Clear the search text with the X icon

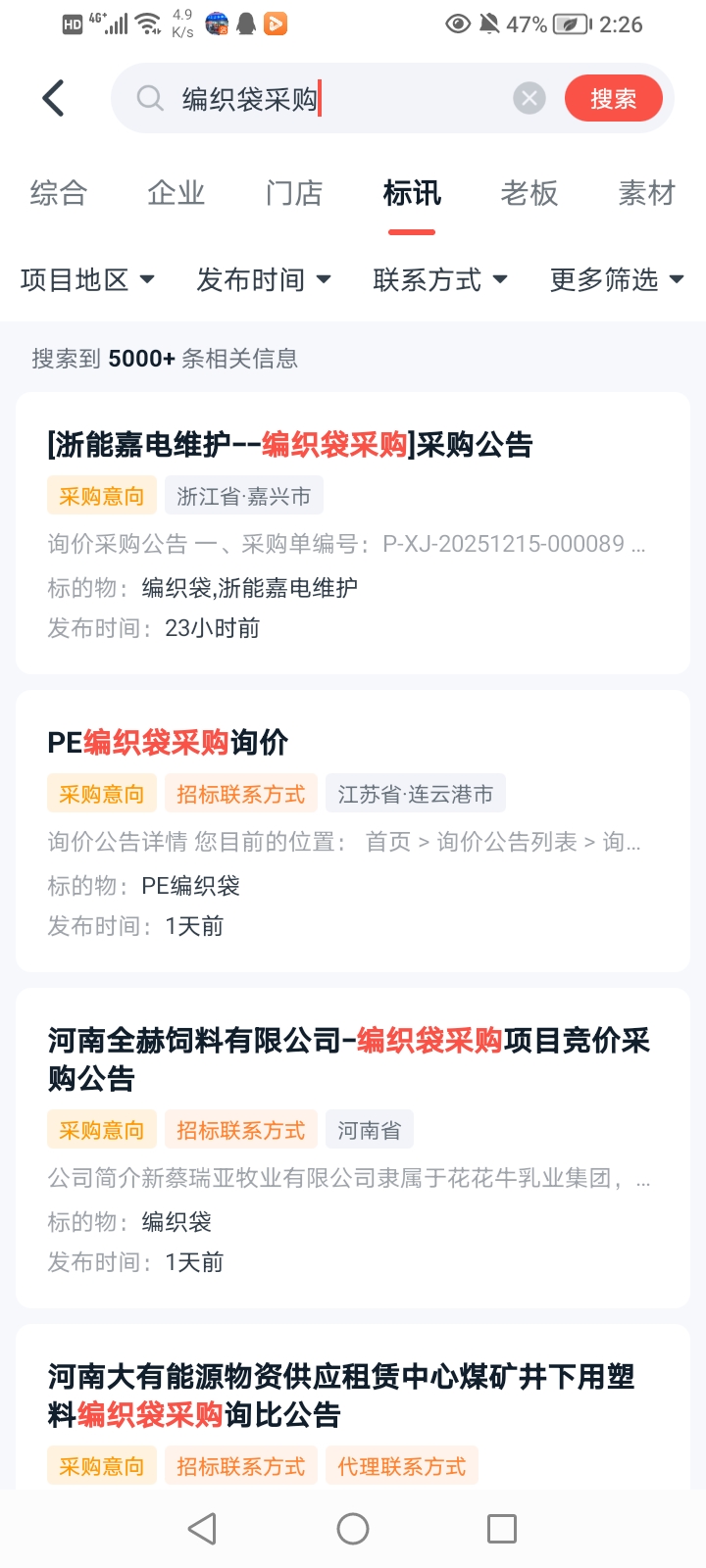(529, 98)
